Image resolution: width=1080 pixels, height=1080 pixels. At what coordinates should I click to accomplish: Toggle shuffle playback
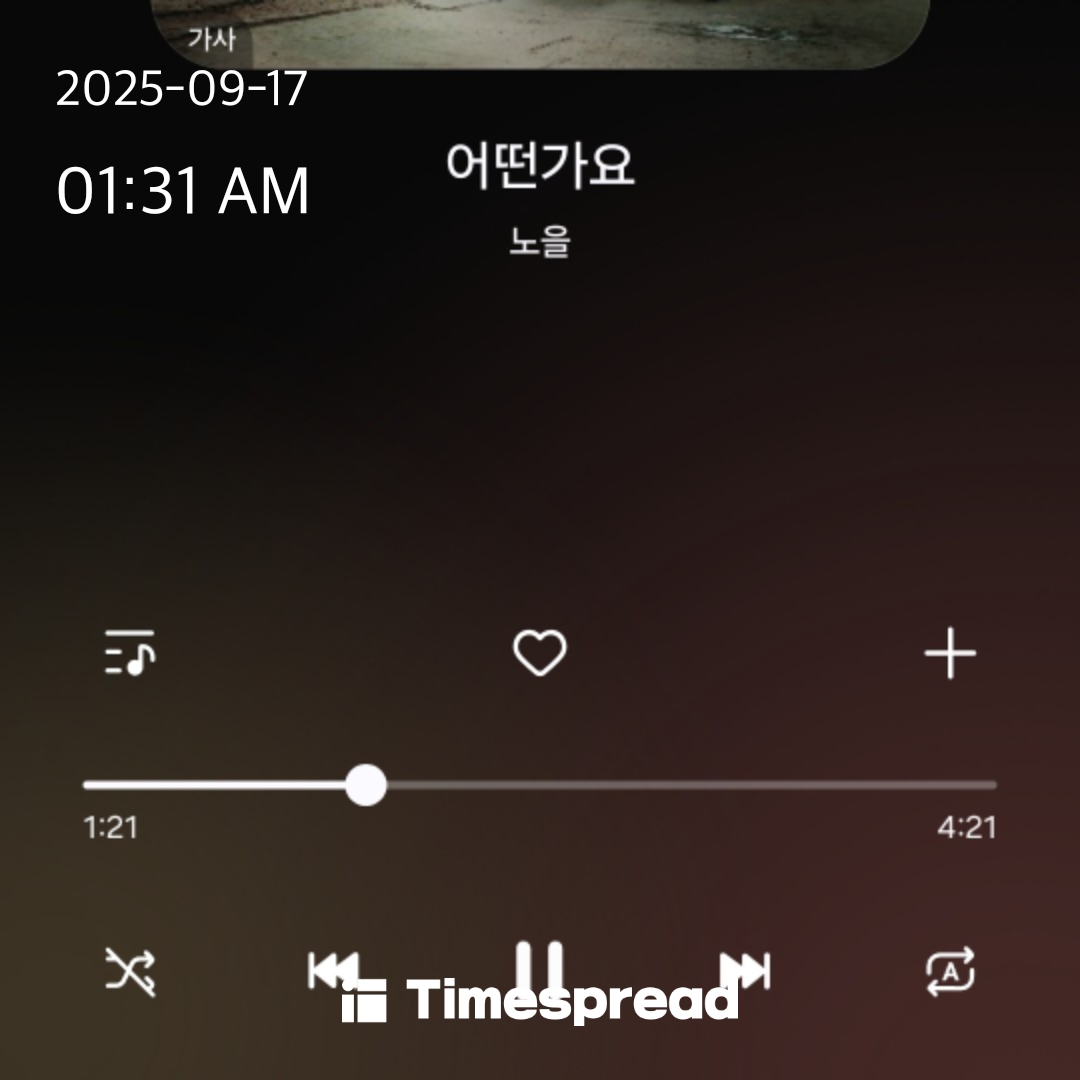point(131,971)
